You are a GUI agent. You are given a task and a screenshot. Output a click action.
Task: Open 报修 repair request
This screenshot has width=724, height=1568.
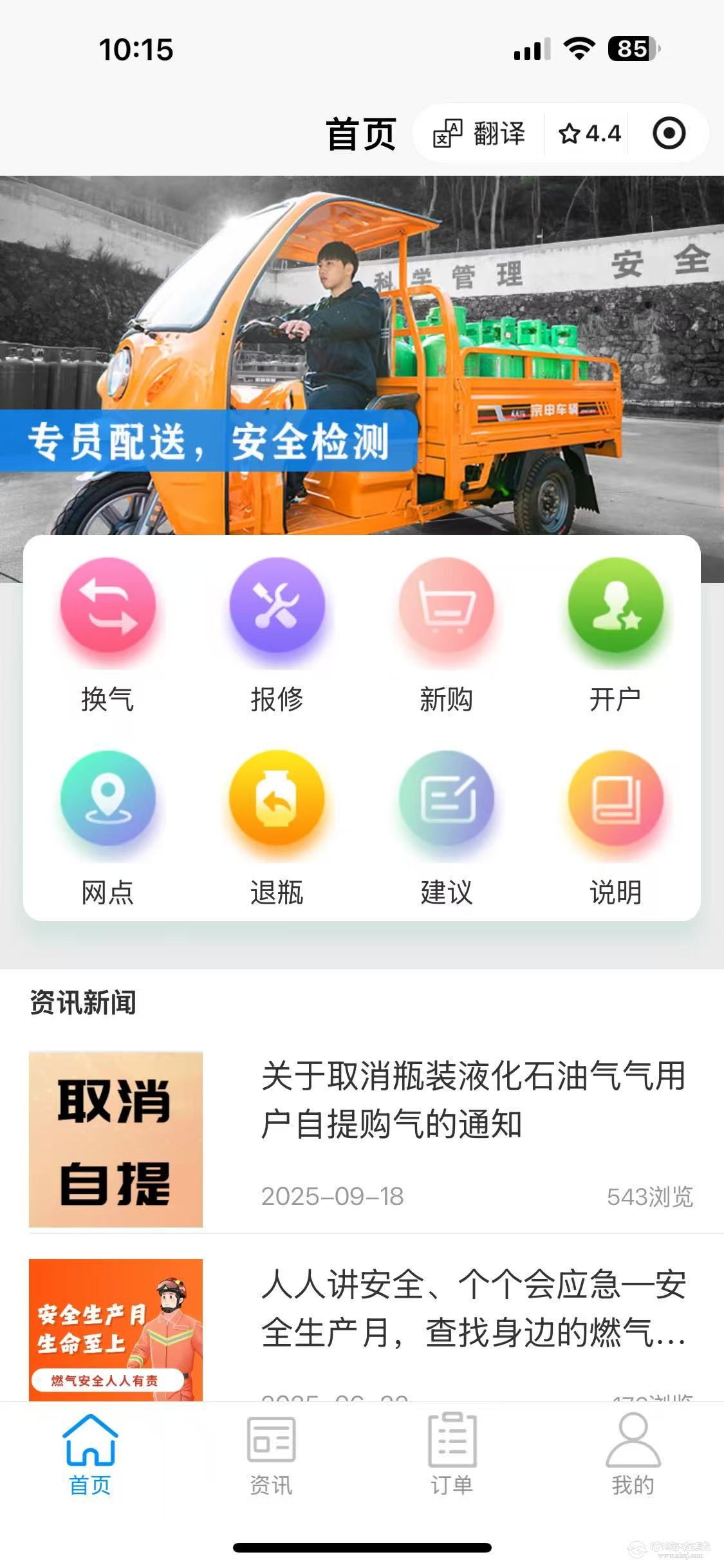click(277, 634)
